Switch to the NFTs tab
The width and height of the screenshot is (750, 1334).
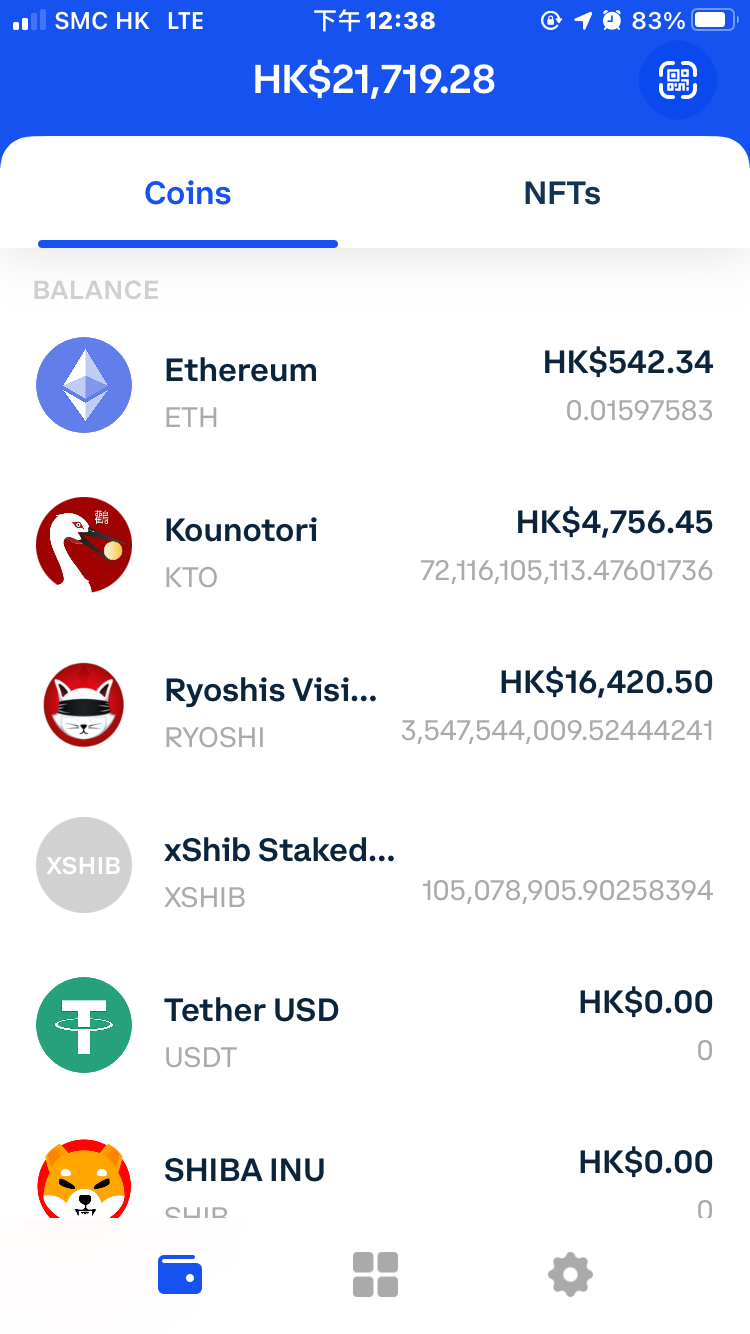(562, 193)
